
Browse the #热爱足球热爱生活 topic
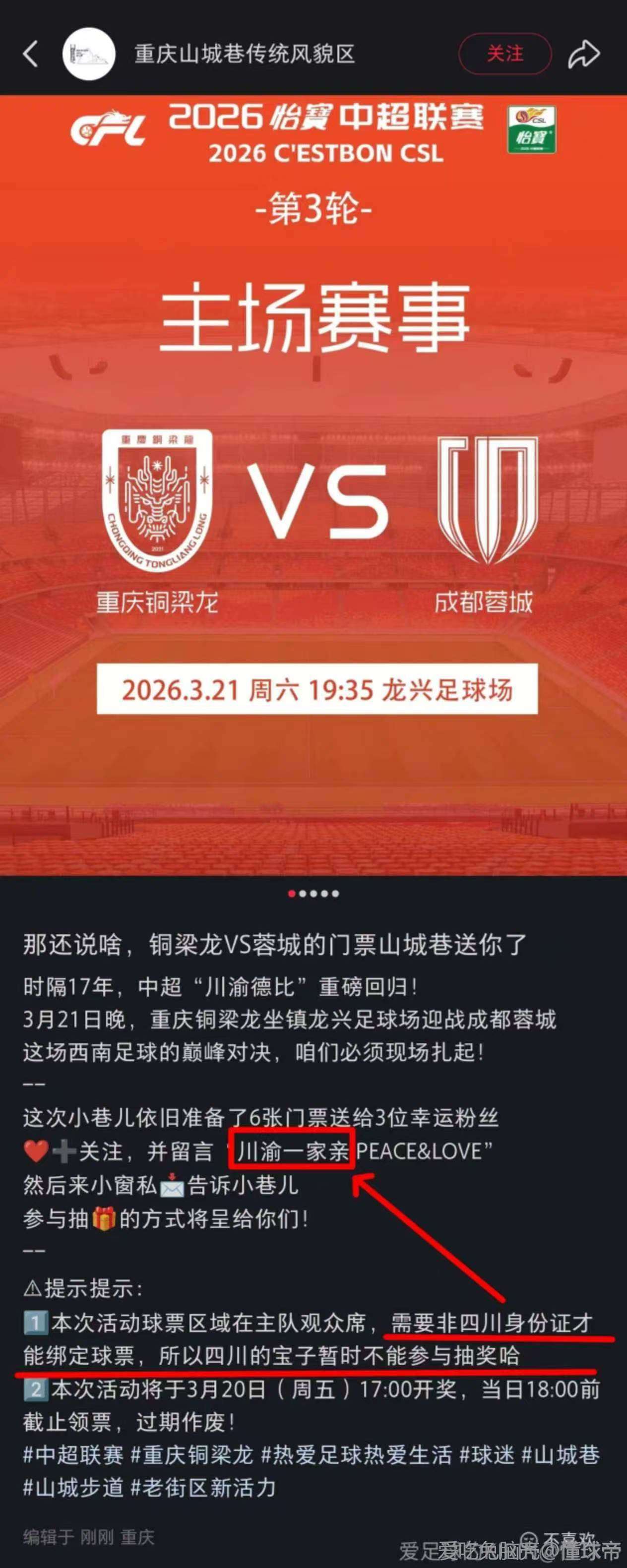point(356,1455)
